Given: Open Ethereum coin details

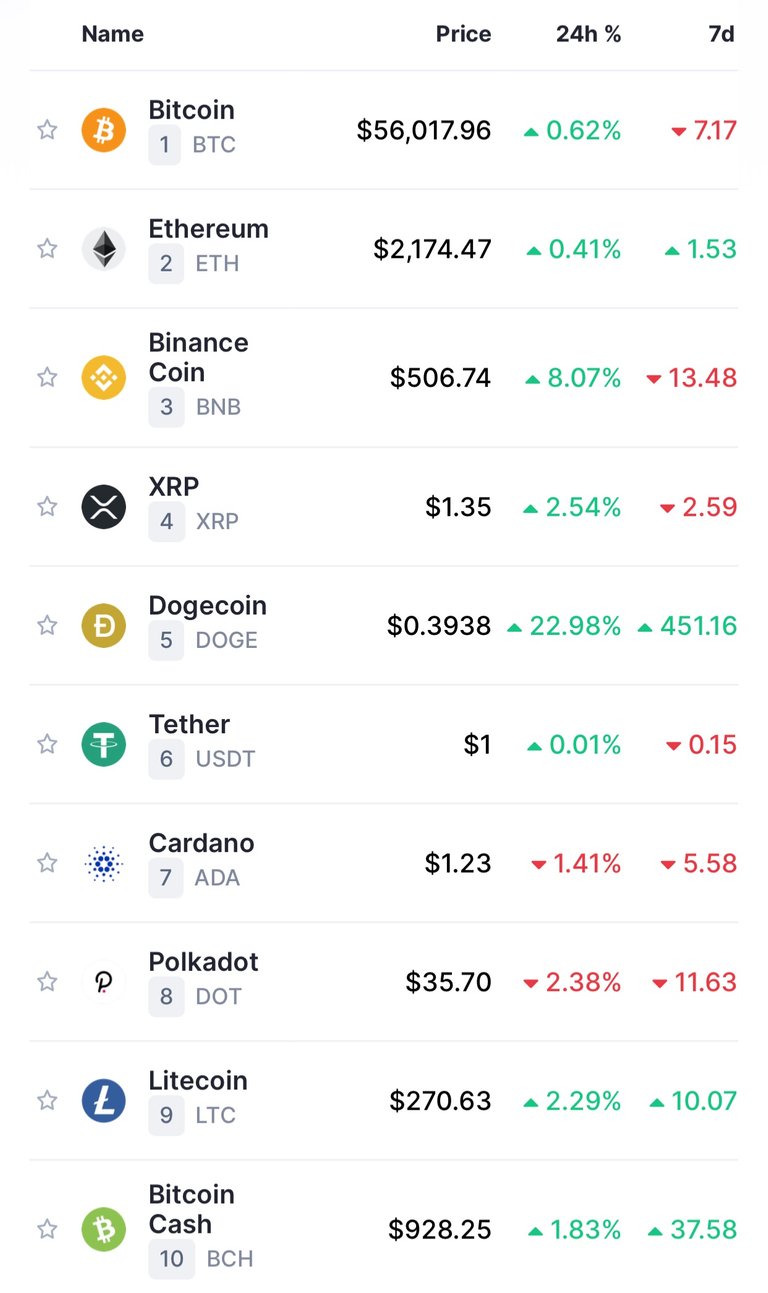Looking at the screenshot, I should (x=384, y=249).
